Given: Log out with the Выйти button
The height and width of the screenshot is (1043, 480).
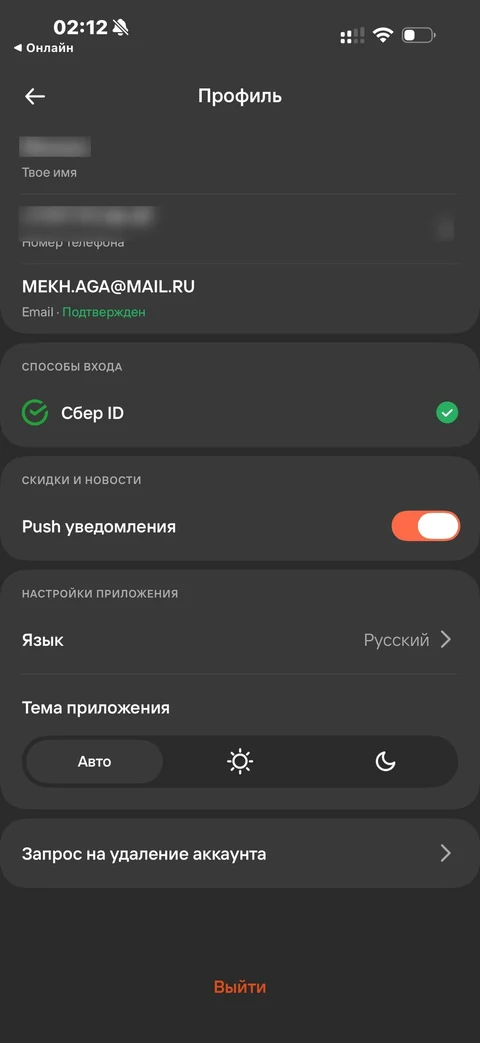Looking at the screenshot, I should pos(239,986).
